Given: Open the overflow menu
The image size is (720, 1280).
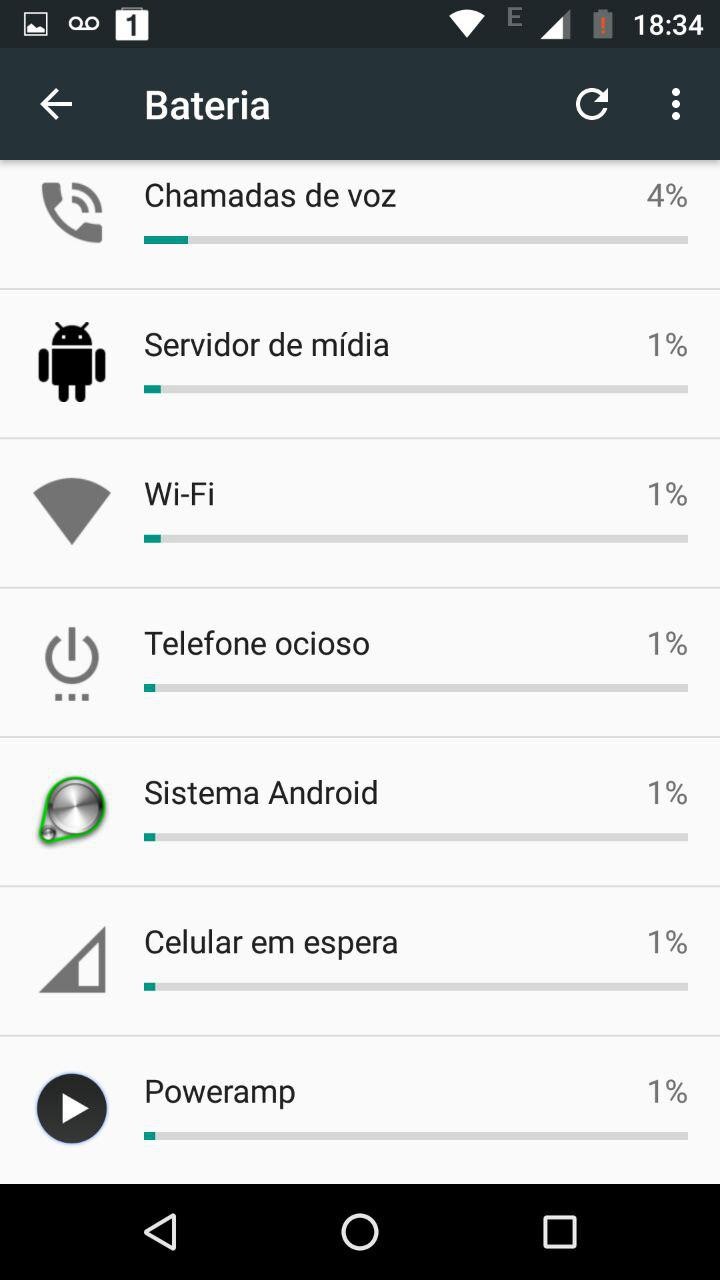Looking at the screenshot, I should click(676, 104).
